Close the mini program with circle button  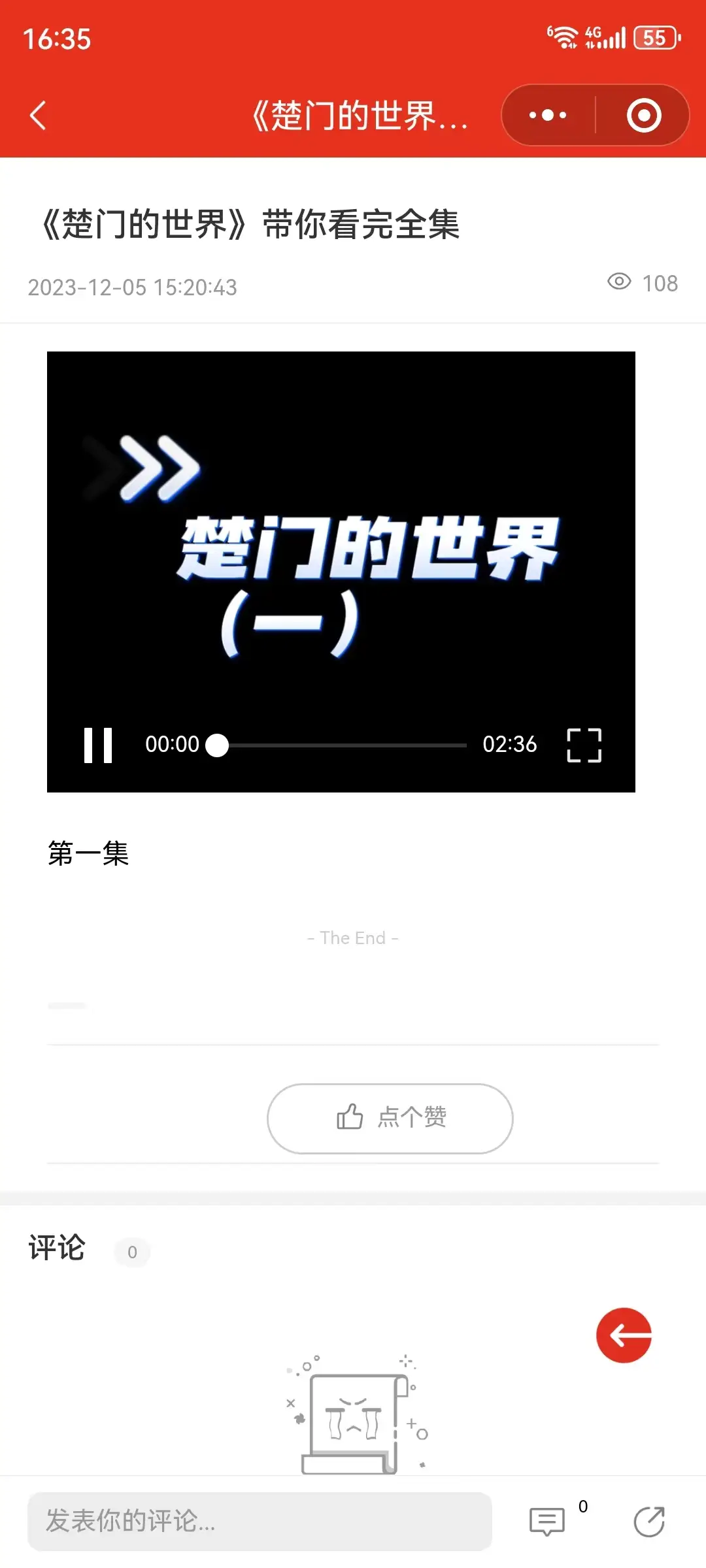[644, 116]
